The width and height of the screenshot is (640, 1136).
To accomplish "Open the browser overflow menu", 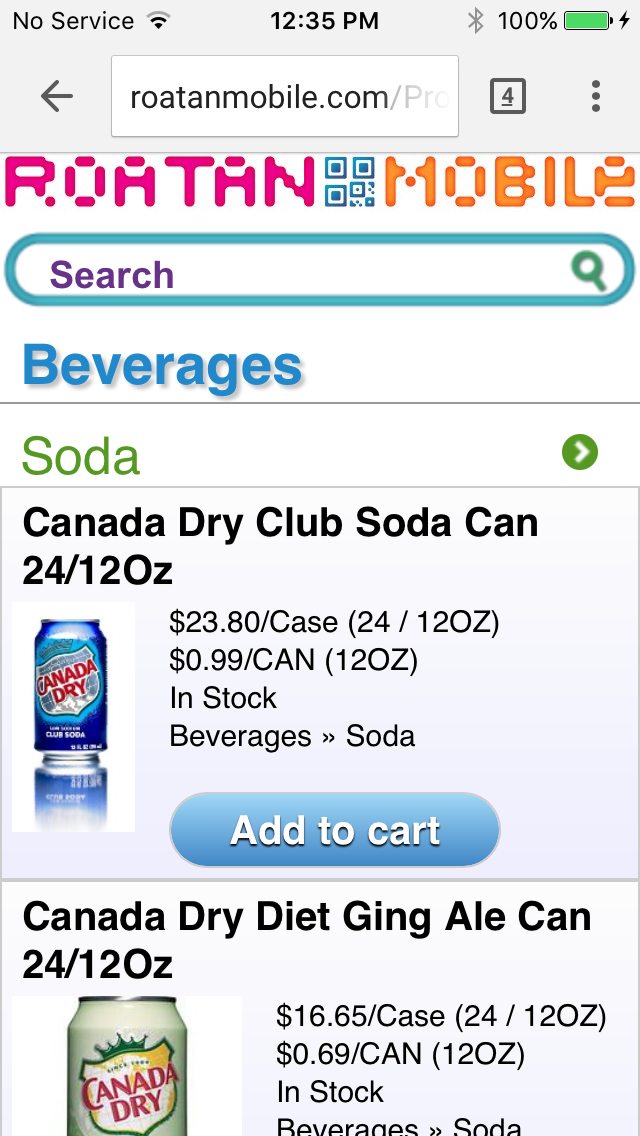I will pyautogui.click(x=596, y=97).
